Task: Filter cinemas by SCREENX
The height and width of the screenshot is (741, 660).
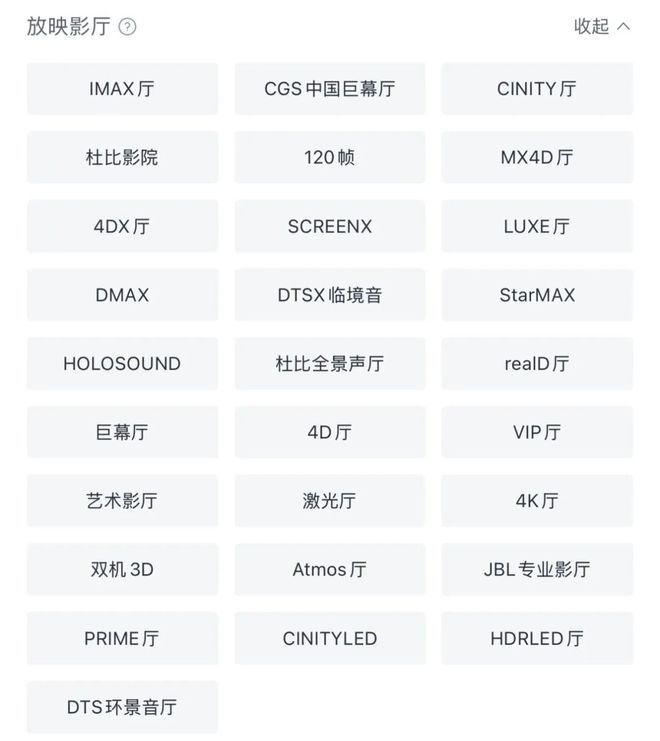Action: (330, 226)
